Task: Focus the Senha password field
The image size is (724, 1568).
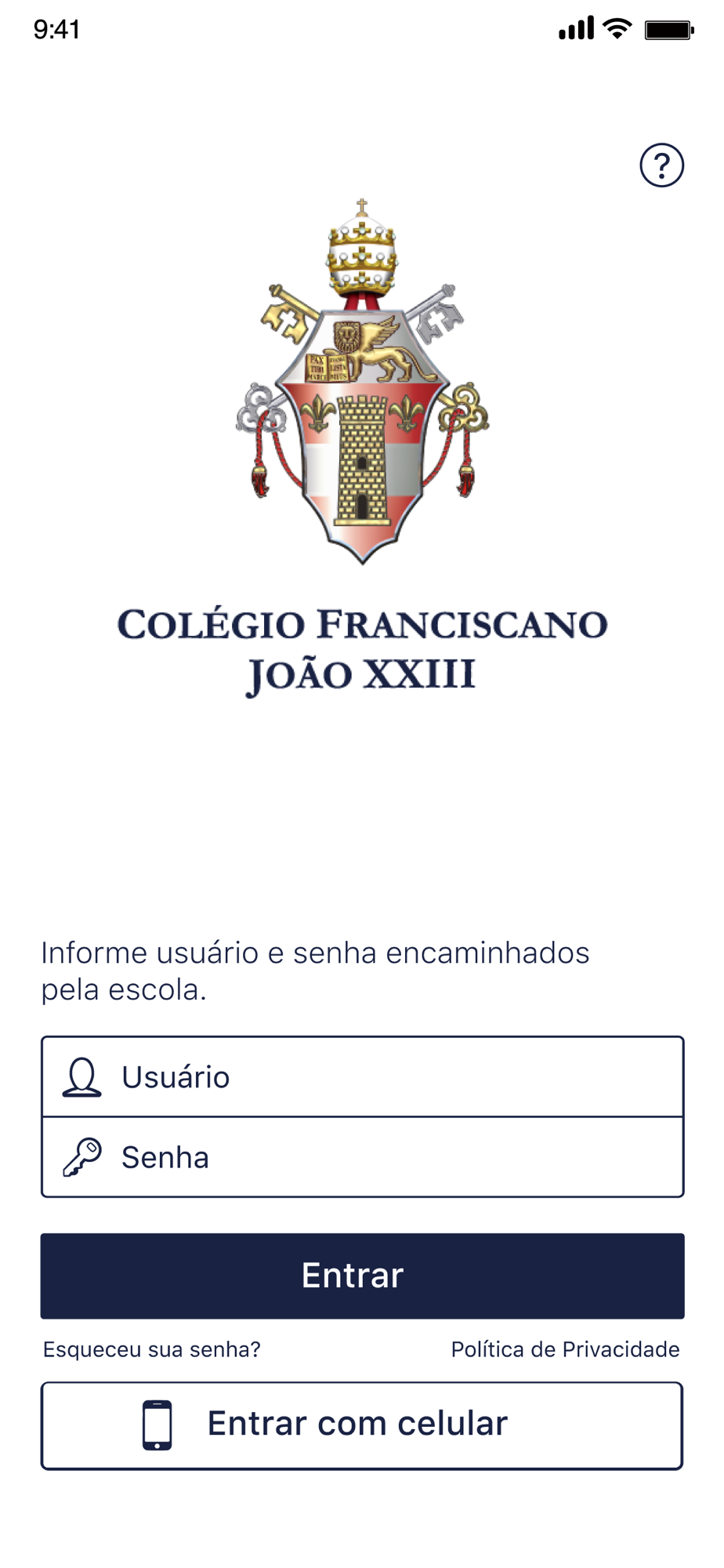Action: tap(362, 1157)
